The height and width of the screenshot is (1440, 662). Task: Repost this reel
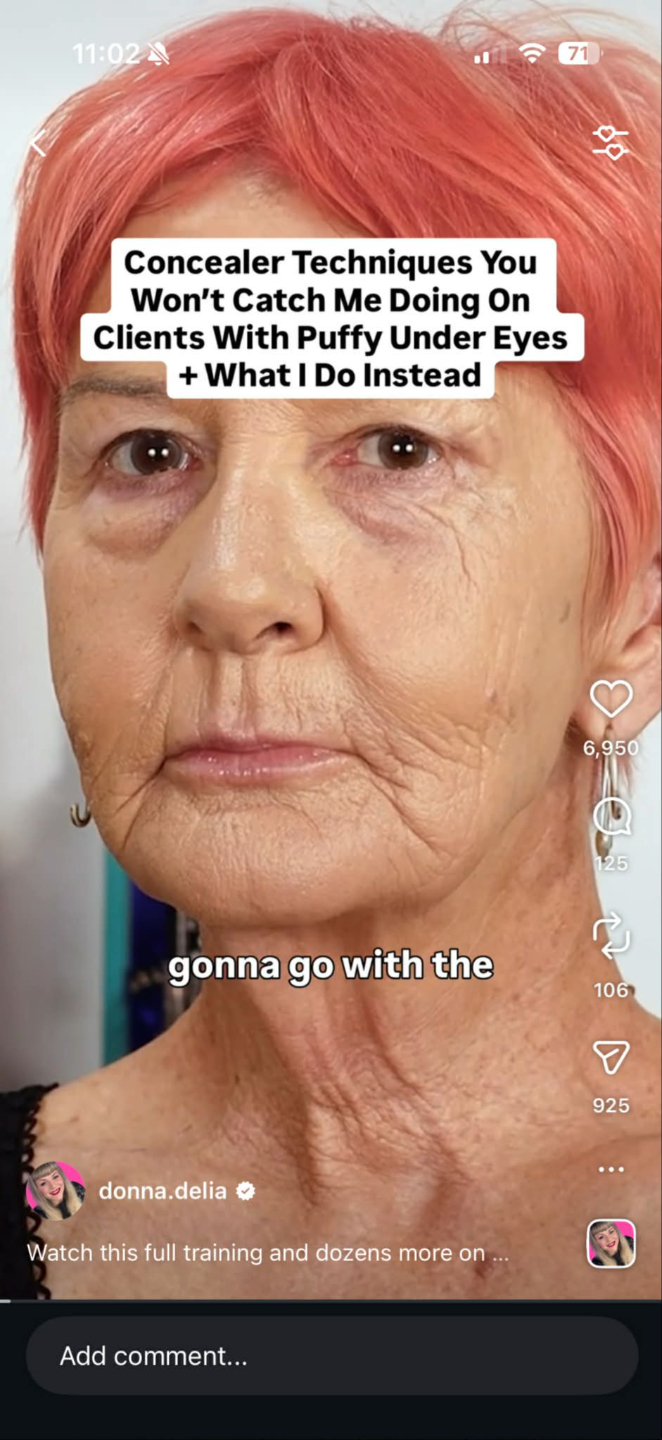tap(611, 938)
